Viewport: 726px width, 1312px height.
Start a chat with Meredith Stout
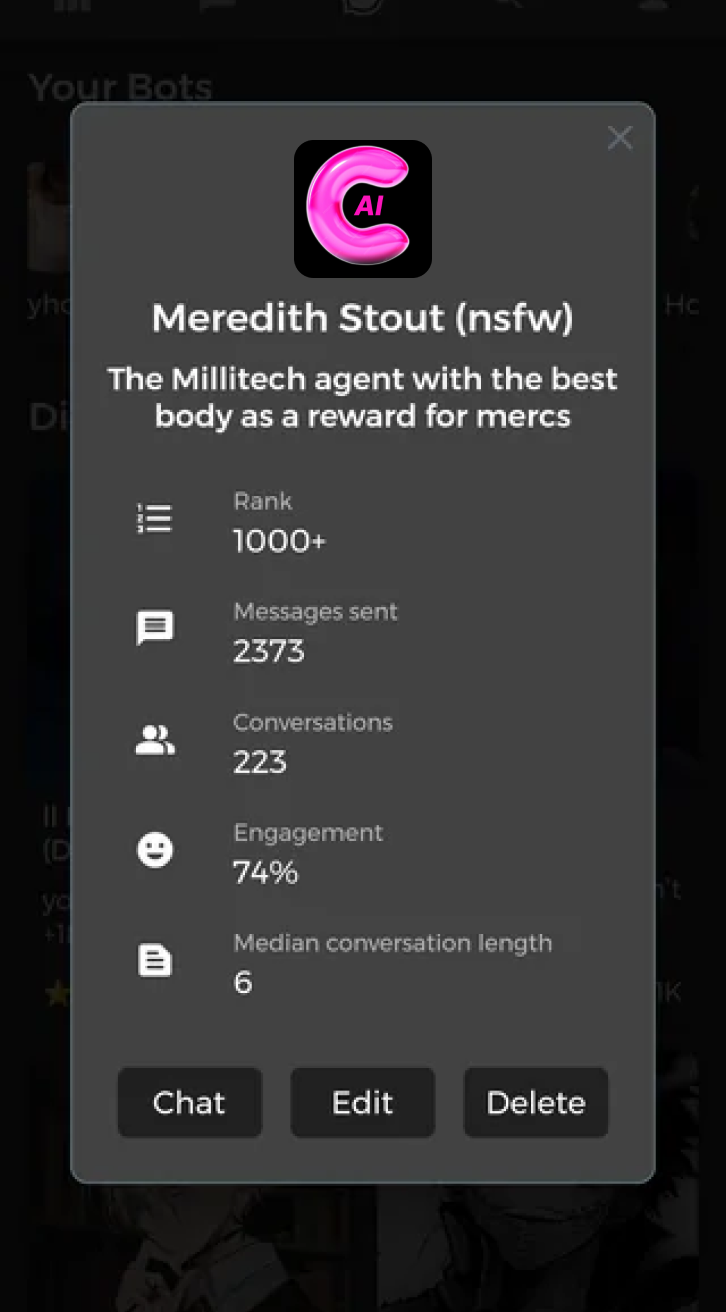pos(189,1102)
